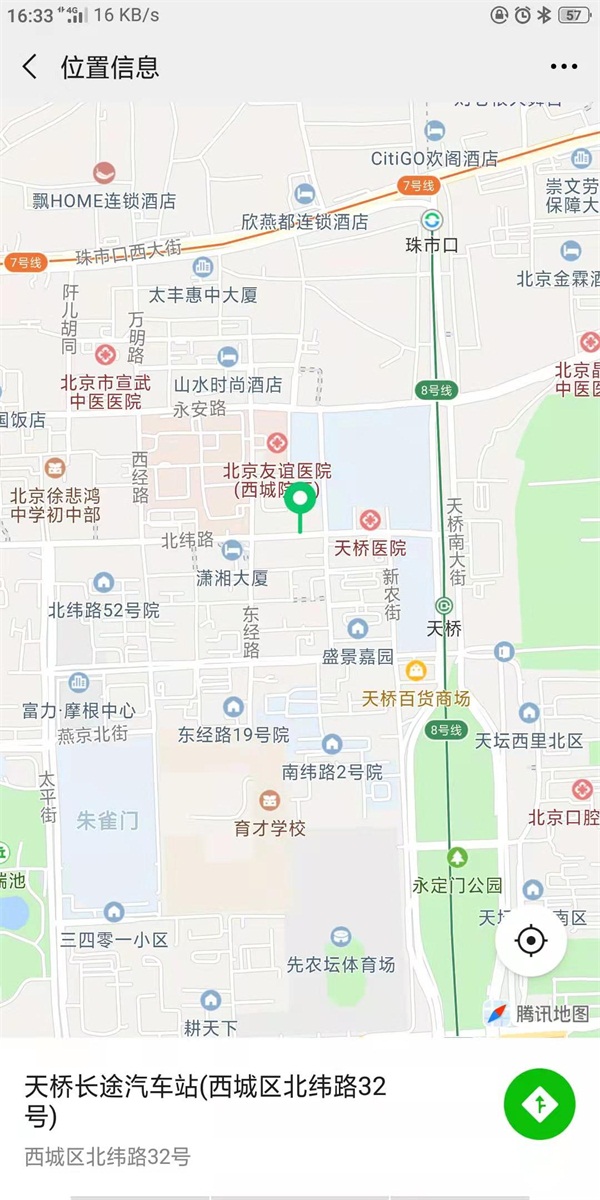This screenshot has height=1200, width=600.
Task: Tap the green location pin marker
Action: click(299, 499)
